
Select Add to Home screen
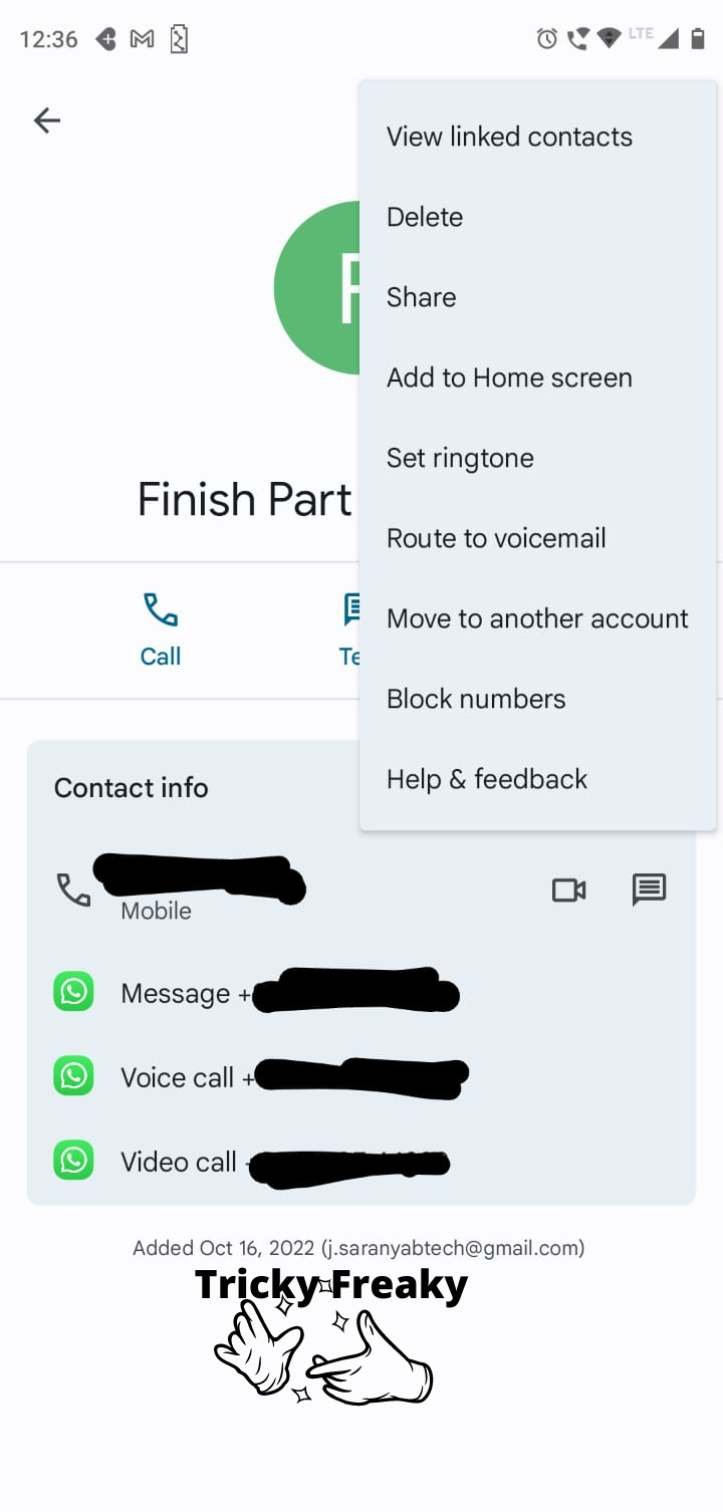tap(537, 378)
